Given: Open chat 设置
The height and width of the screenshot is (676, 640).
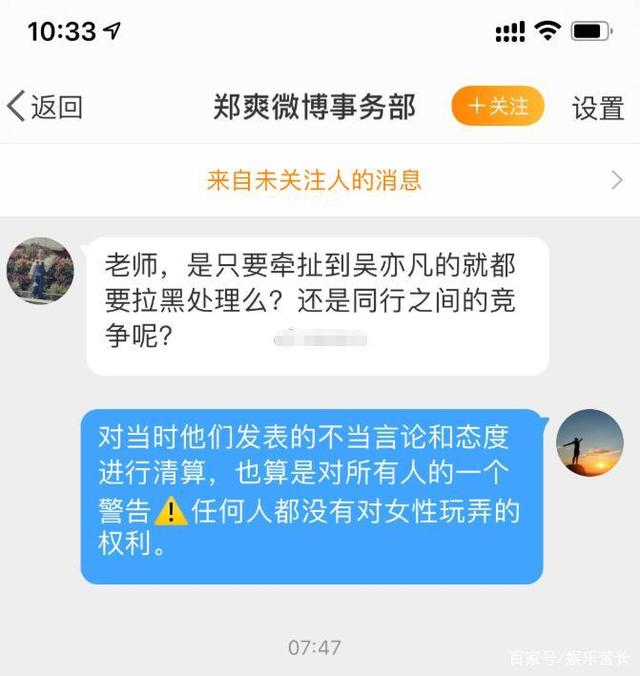Looking at the screenshot, I should click(598, 108).
